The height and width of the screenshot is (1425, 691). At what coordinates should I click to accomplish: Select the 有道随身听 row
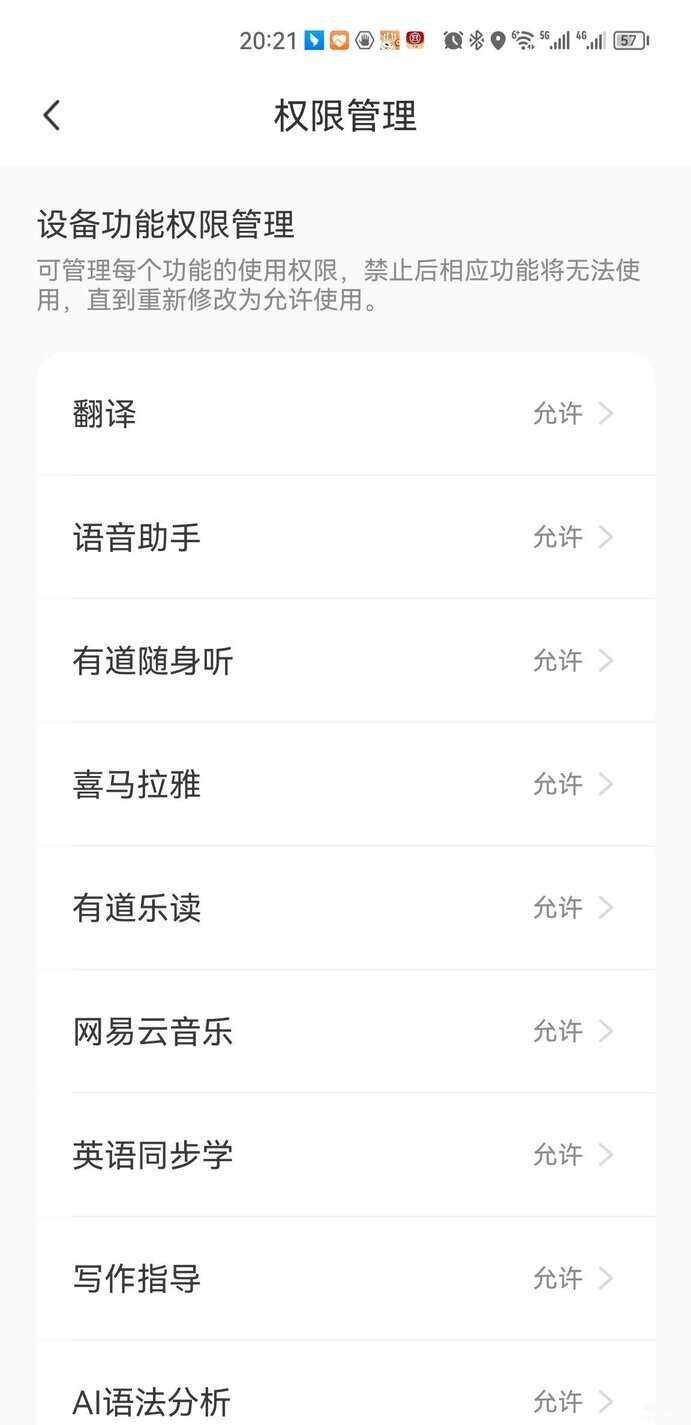[346, 661]
